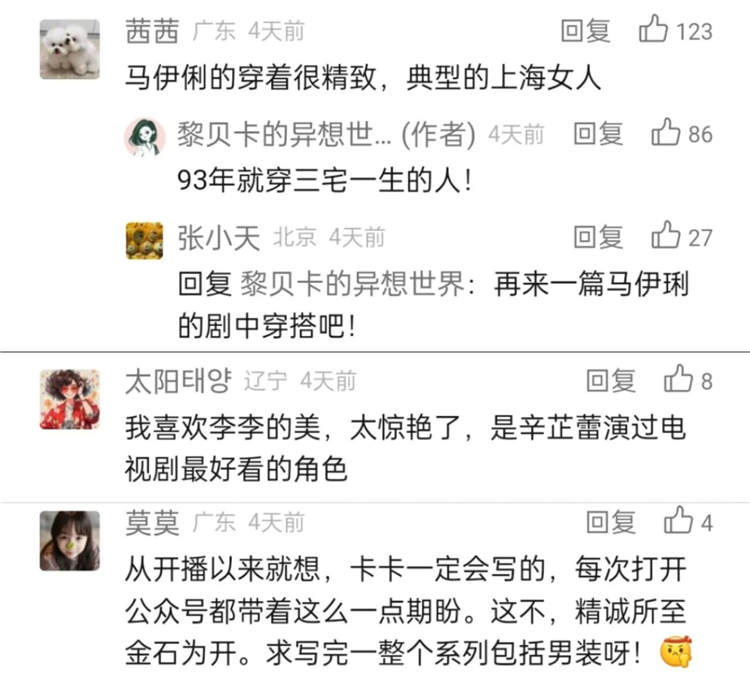This screenshot has height=693, width=750.
Task: Open 莫莫's avatar
Action: click(70, 541)
